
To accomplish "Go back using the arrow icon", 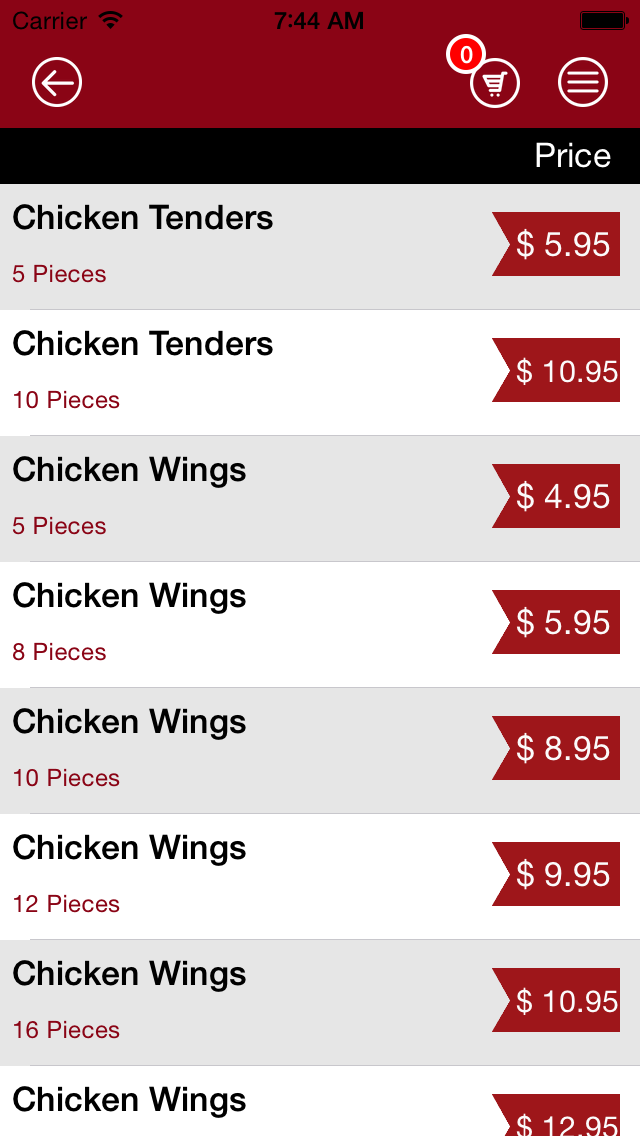I will [57, 82].
